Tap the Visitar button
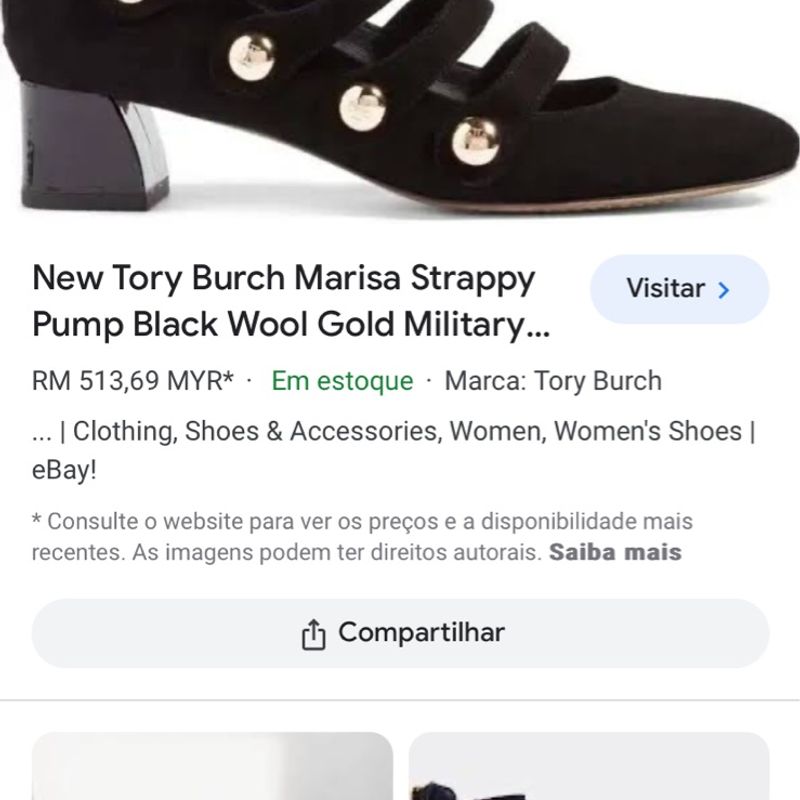This screenshot has height=800, width=800. tap(679, 290)
